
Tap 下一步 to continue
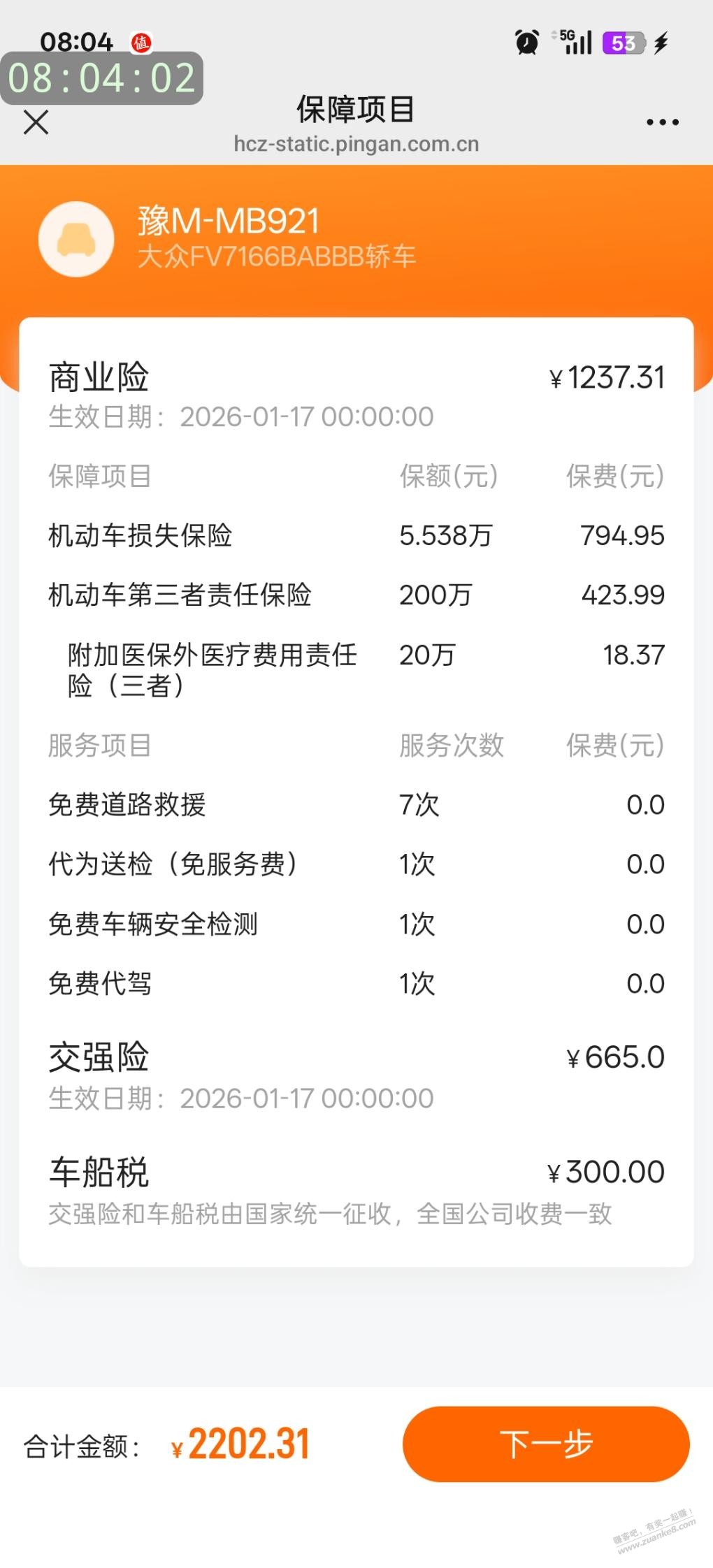pos(546,1444)
